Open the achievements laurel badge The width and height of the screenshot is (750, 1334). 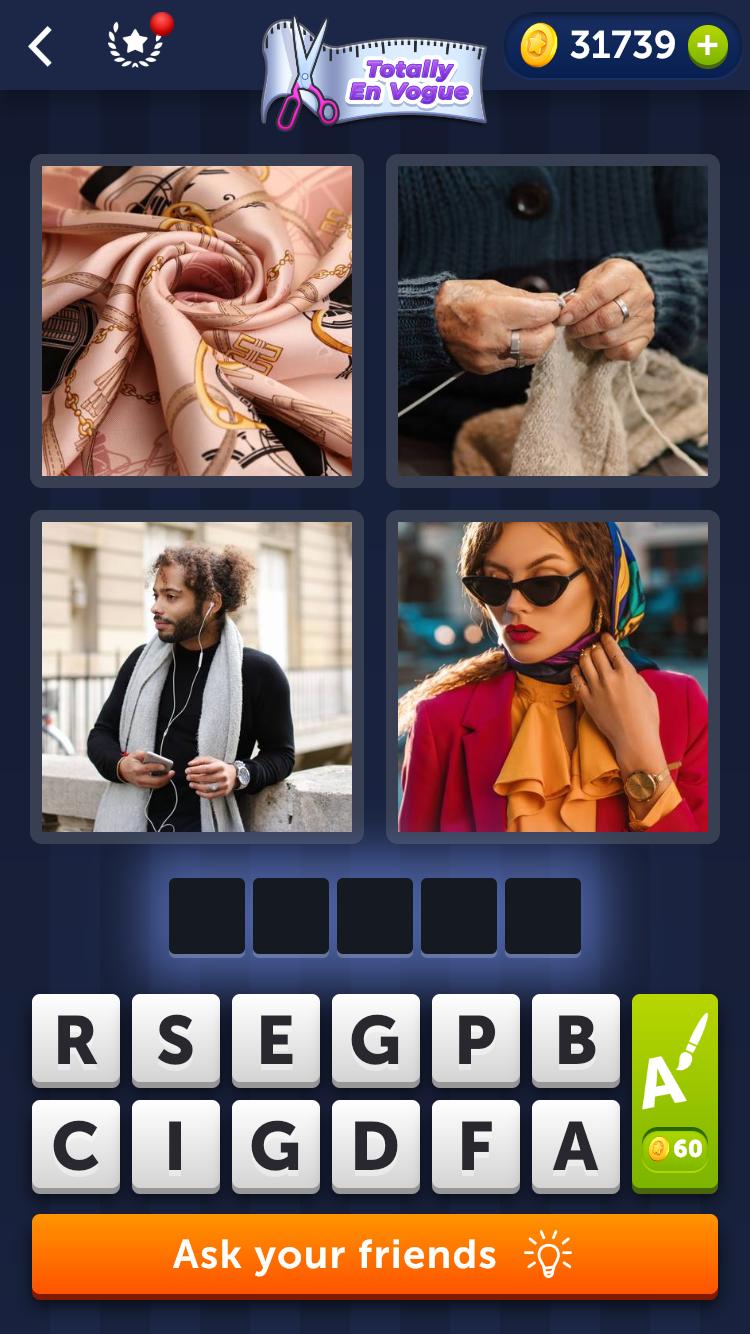[136, 45]
